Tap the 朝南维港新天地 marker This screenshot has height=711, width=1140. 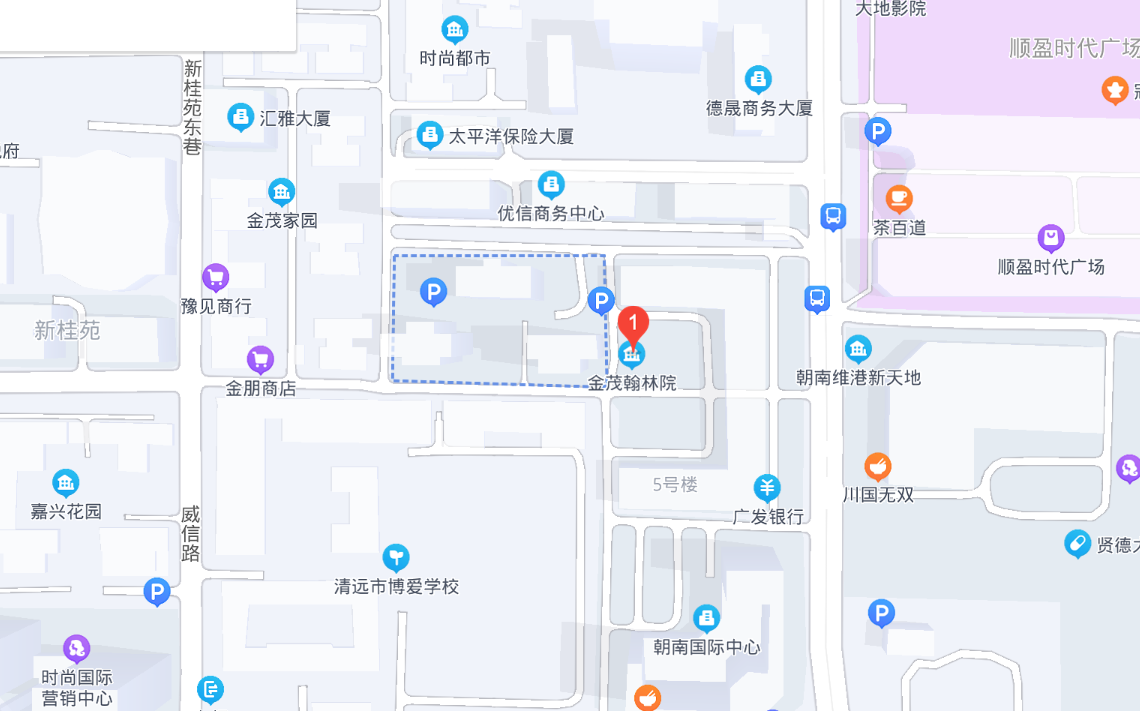[x=858, y=349]
